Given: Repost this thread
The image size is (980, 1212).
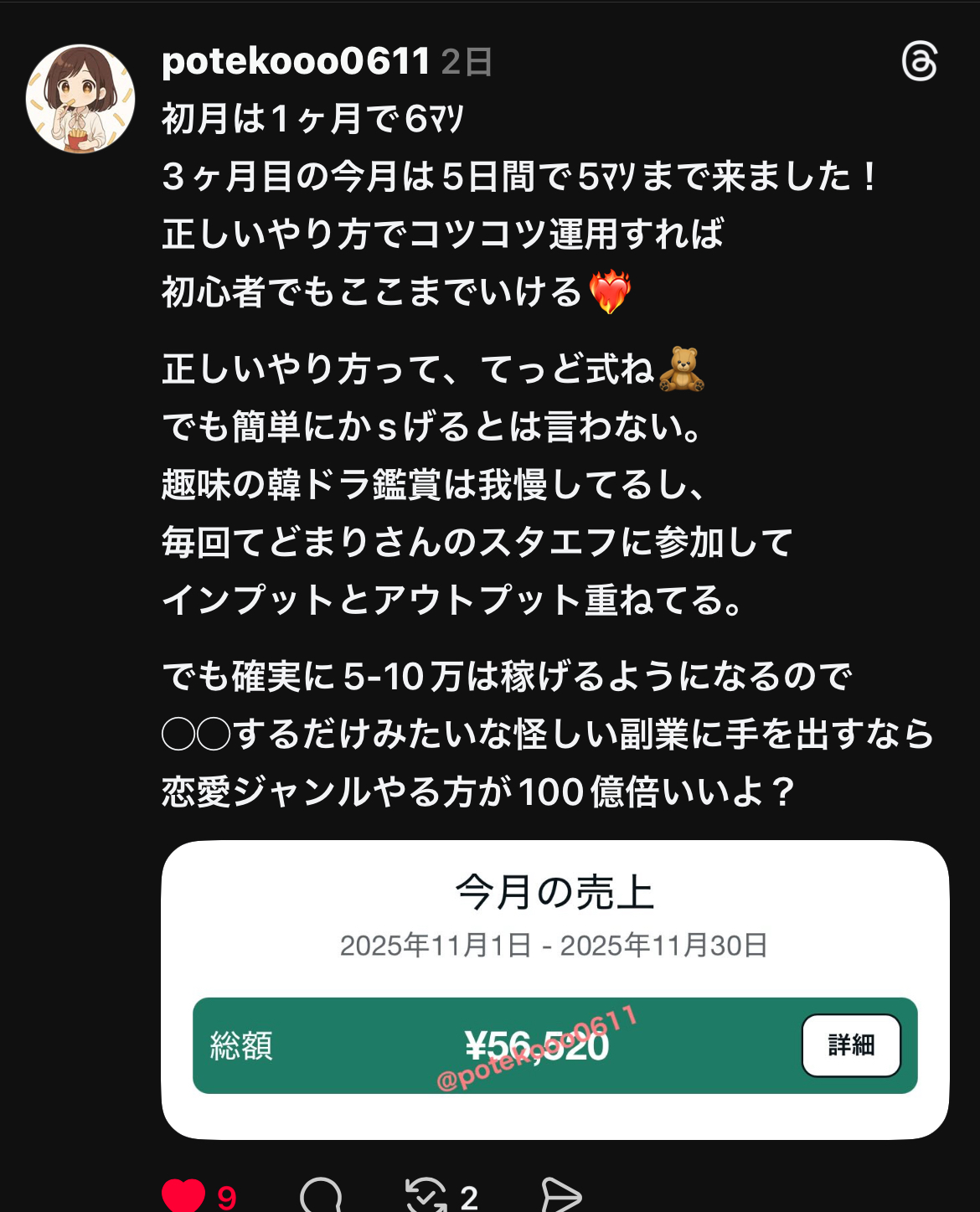Looking at the screenshot, I should tap(426, 1196).
